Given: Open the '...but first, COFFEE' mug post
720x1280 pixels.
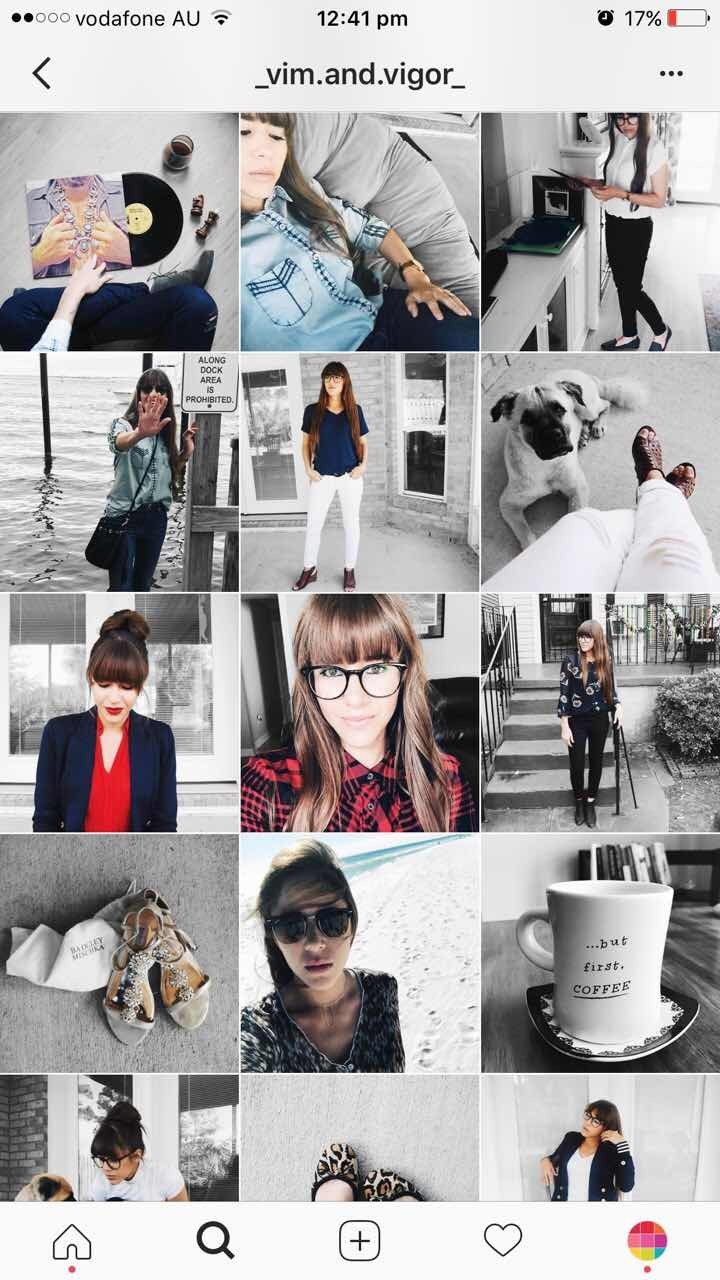Looking at the screenshot, I should [600, 953].
